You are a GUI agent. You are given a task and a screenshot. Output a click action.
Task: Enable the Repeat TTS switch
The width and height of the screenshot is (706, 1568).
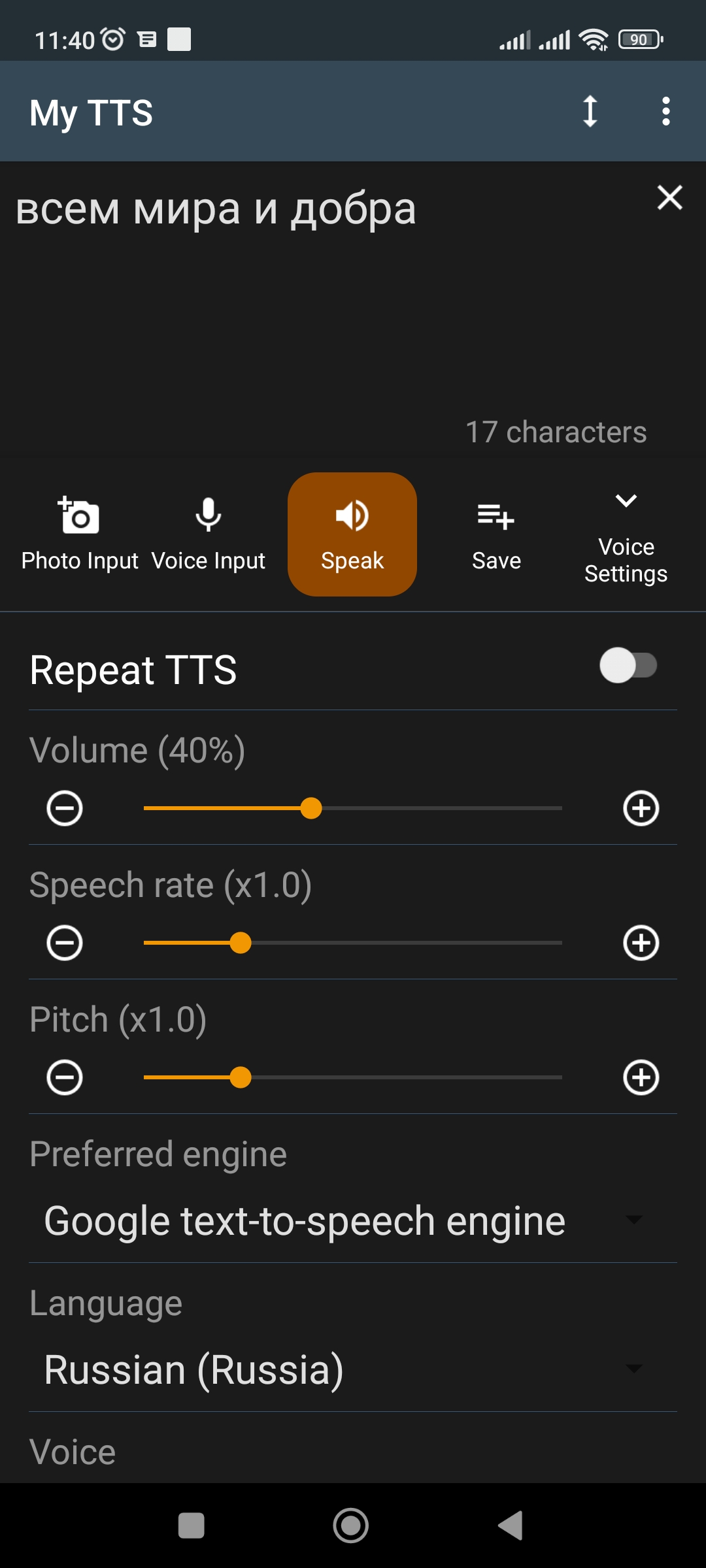tap(628, 666)
